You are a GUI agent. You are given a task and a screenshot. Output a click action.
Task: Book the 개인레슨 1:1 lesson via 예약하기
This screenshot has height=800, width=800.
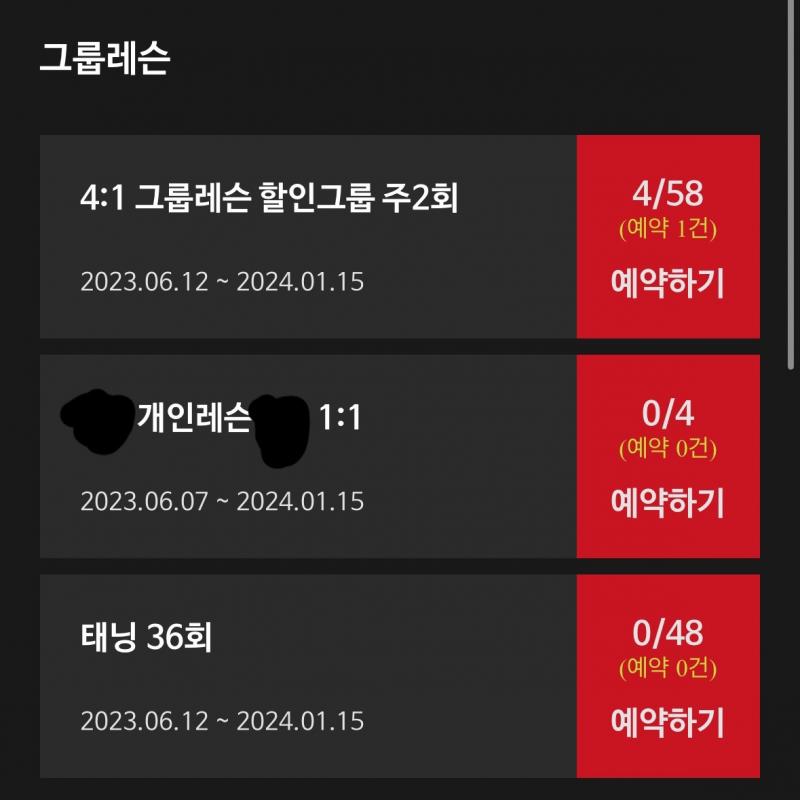[667, 502]
